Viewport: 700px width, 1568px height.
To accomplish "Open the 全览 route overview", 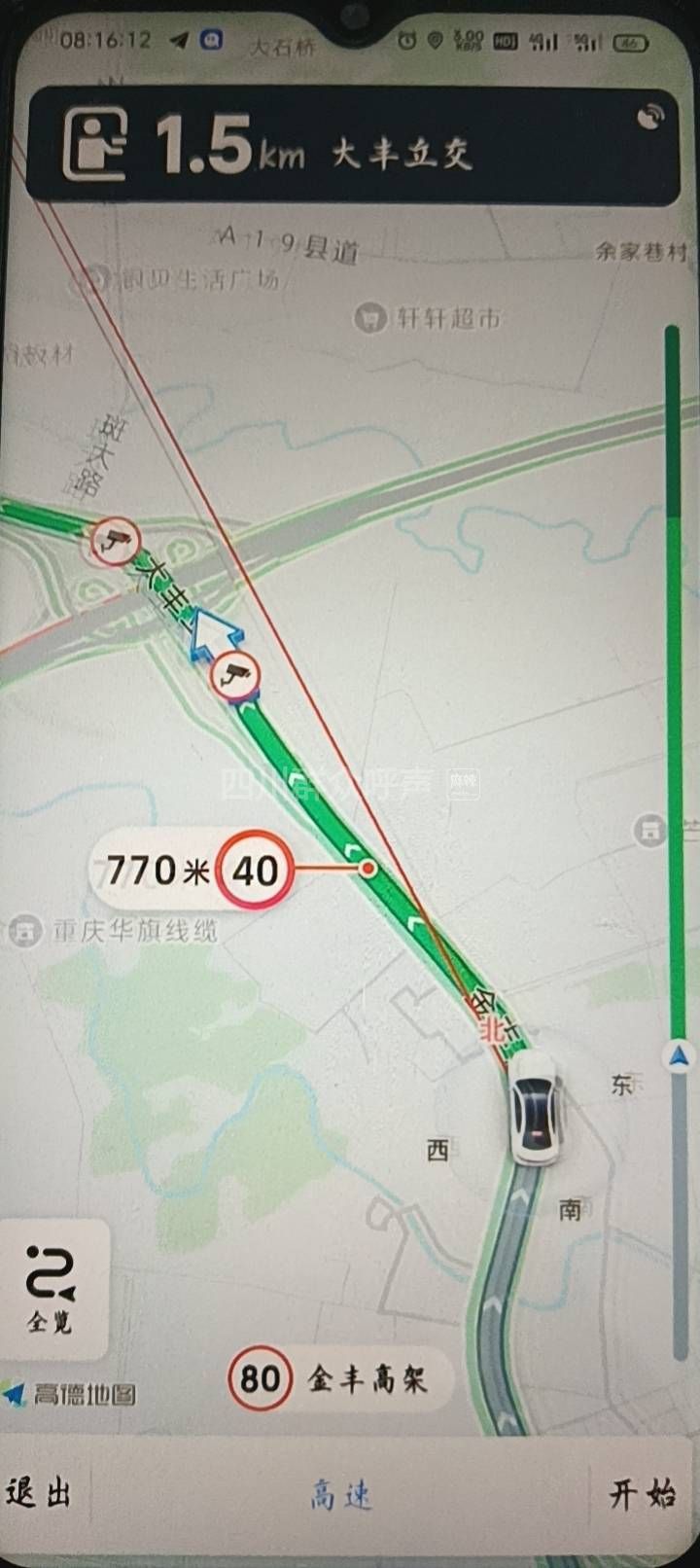I will tap(51, 1288).
